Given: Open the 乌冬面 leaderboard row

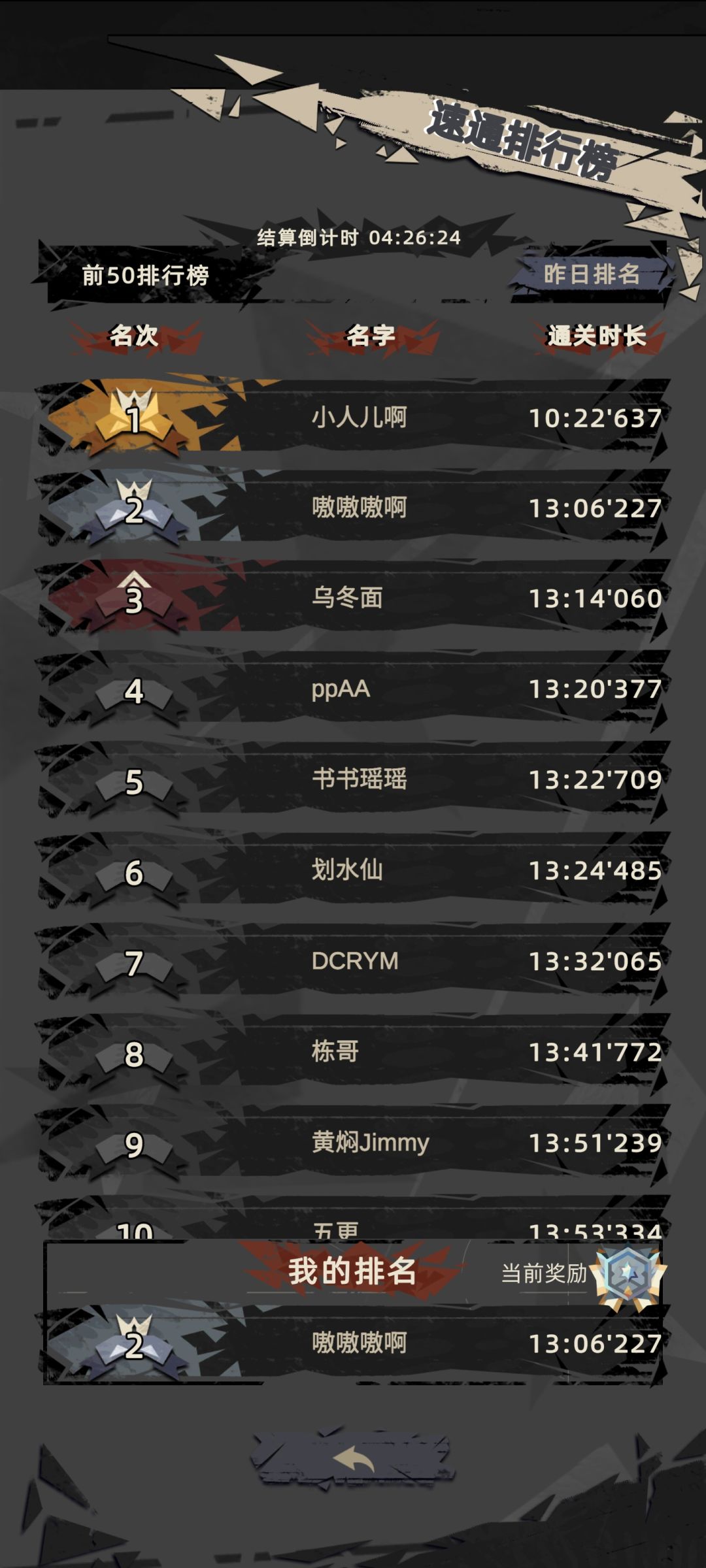Looking at the screenshot, I should click(x=353, y=598).
